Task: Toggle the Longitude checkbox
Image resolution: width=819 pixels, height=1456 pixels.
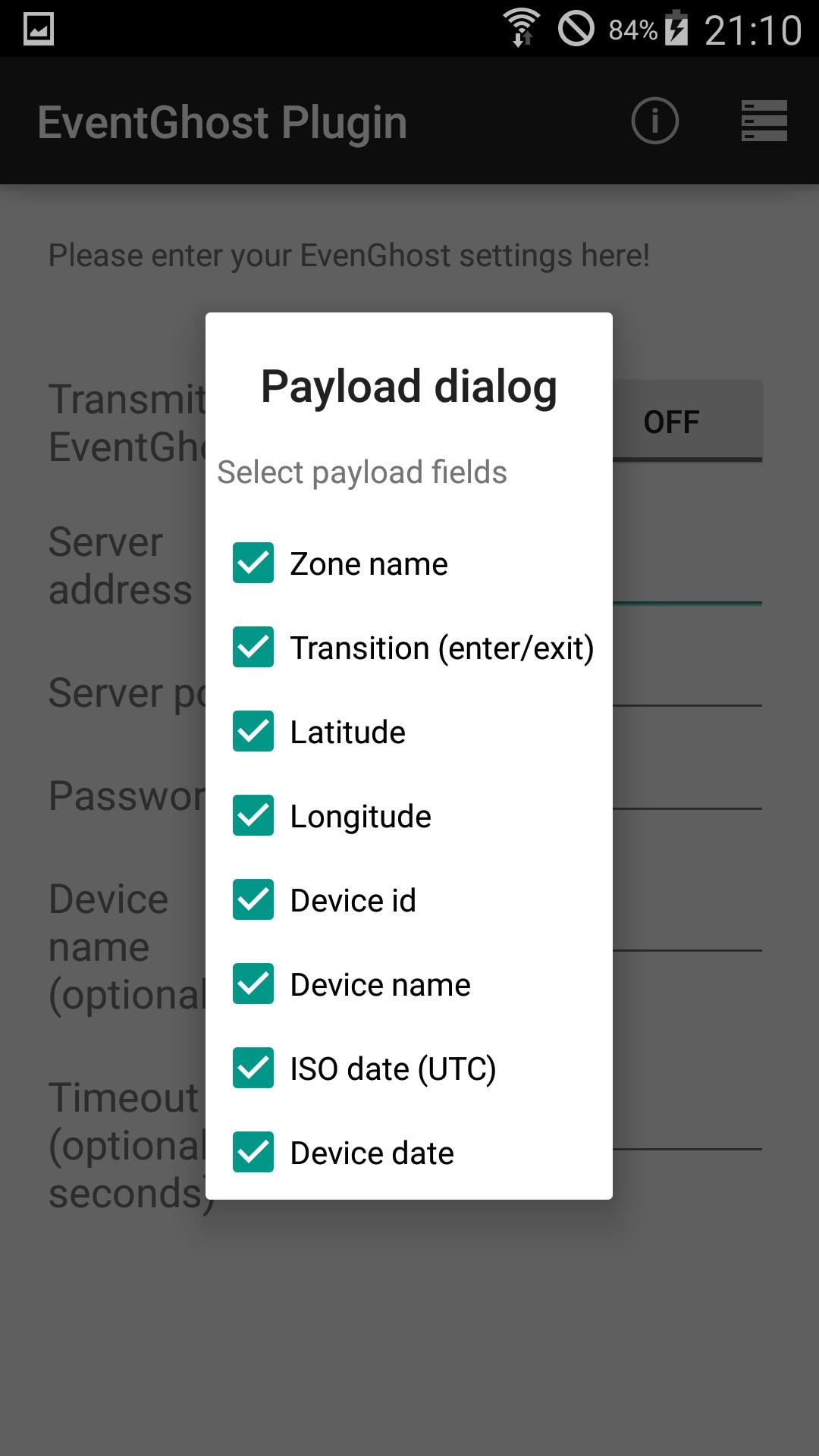Action: point(253,816)
